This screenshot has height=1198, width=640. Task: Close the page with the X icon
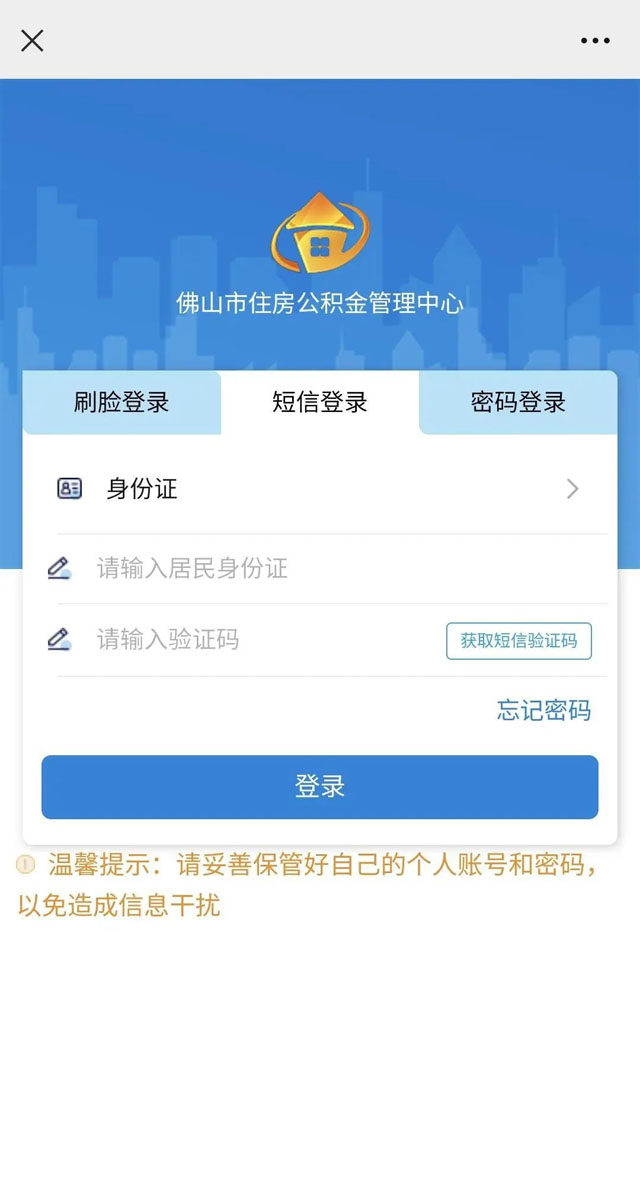32,40
